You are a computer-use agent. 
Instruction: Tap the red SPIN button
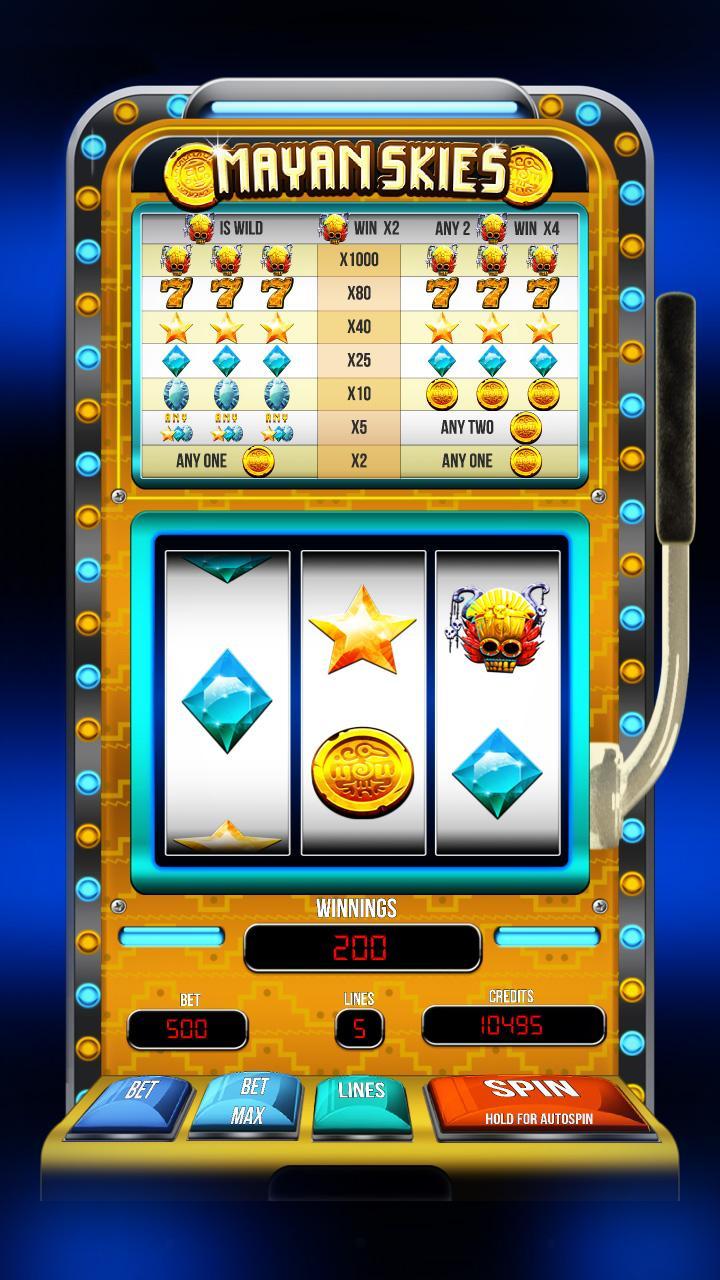[x=537, y=1102]
